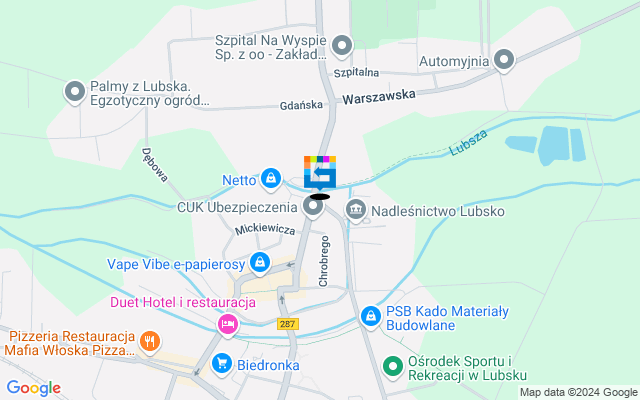Tap the Biedronka store pin
This screenshot has width=640, height=400.
(222, 364)
